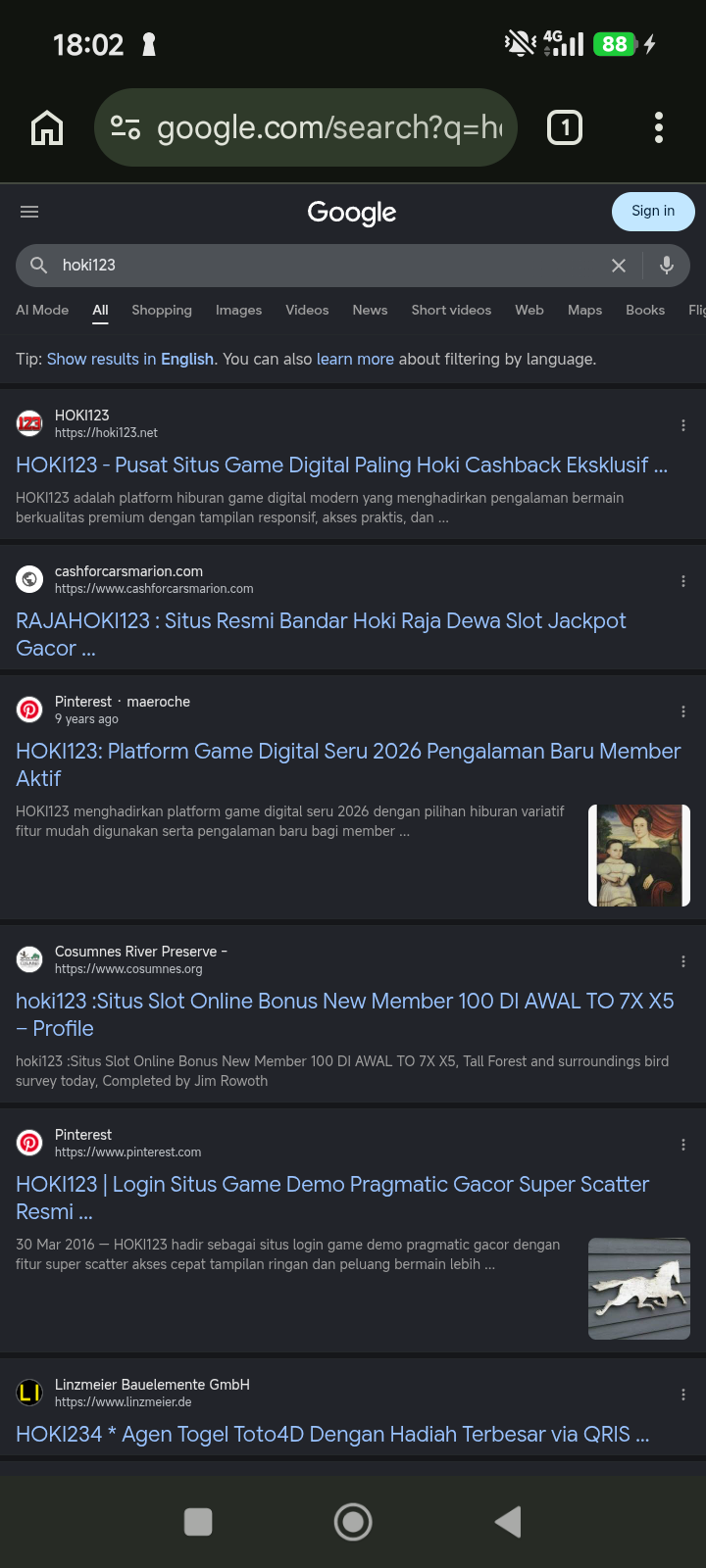Image resolution: width=706 pixels, height=1568 pixels.
Task: Open Chrome's three-dot overflow menu
Action: pyautogui.click(x=659, y=127)
